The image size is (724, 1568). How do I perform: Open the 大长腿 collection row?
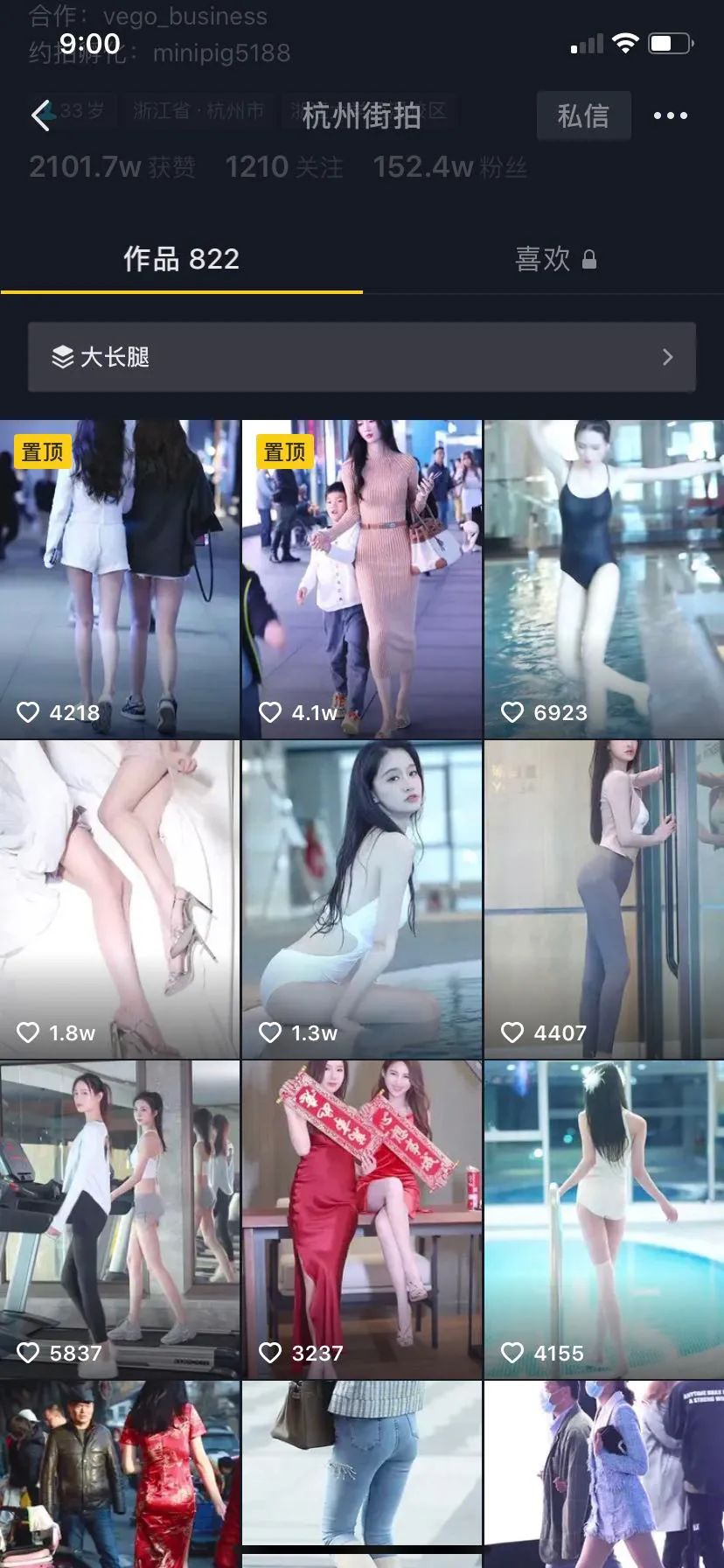point(362,357)
